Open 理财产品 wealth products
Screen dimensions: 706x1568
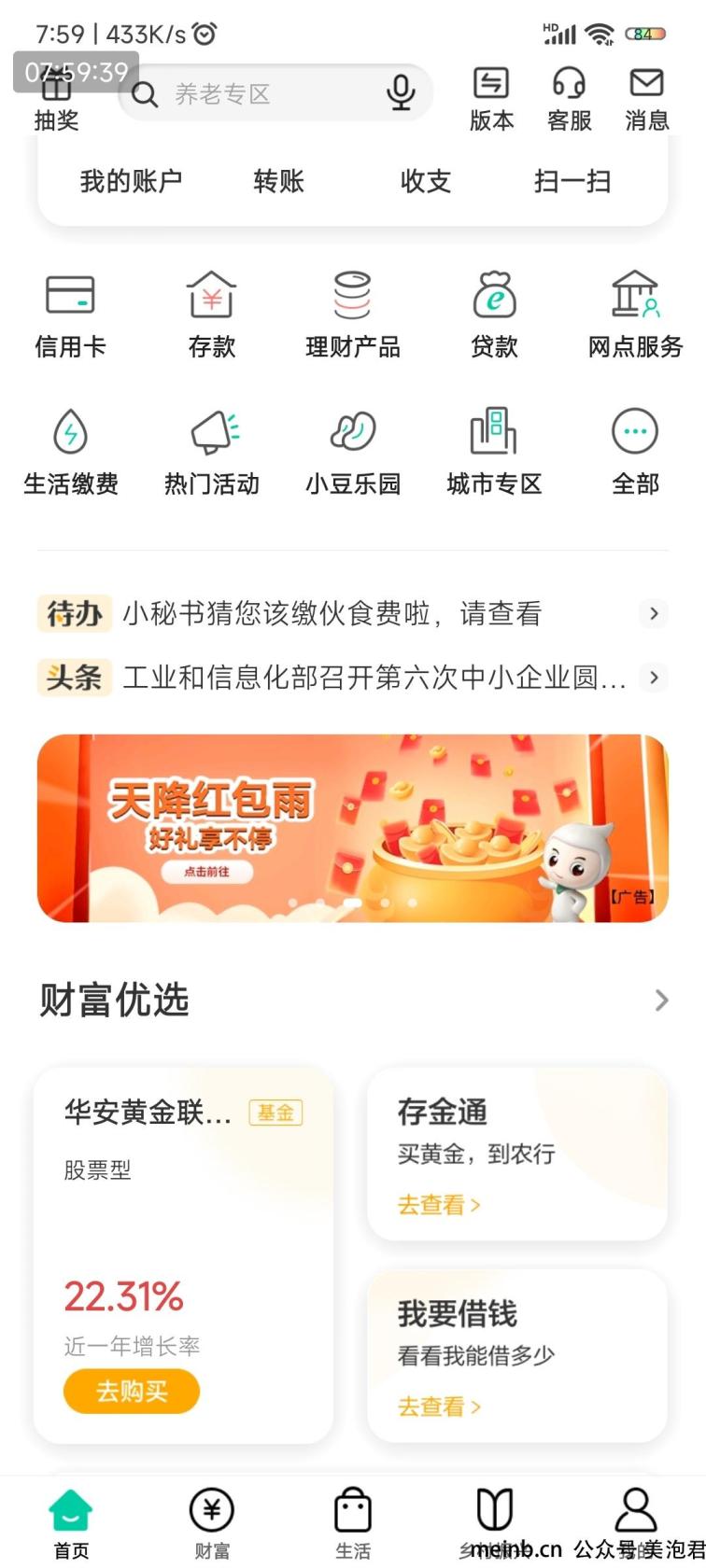(x=353, y=315)
